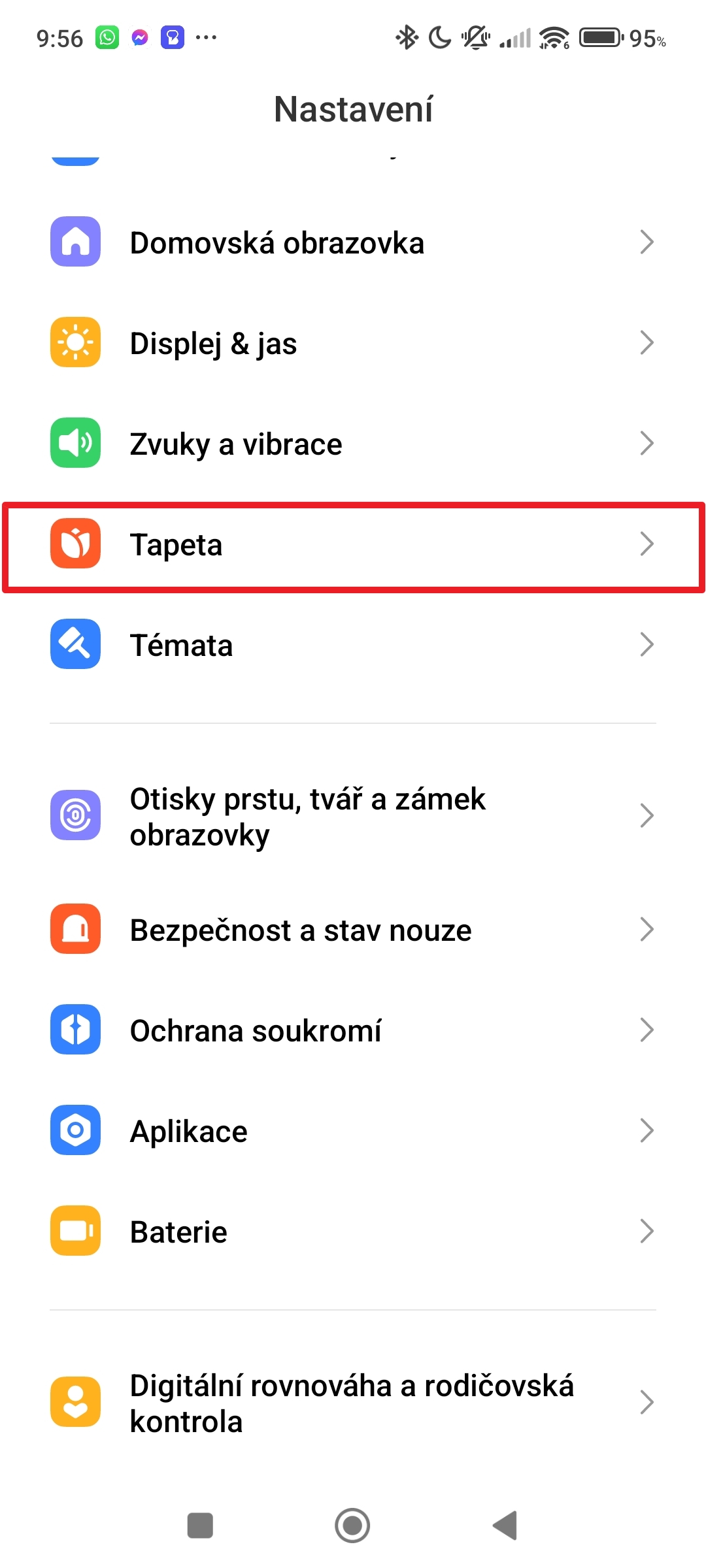Open the Aplikace settings
This screenshot has width=706, height=1568.
tap(353, 1131)
